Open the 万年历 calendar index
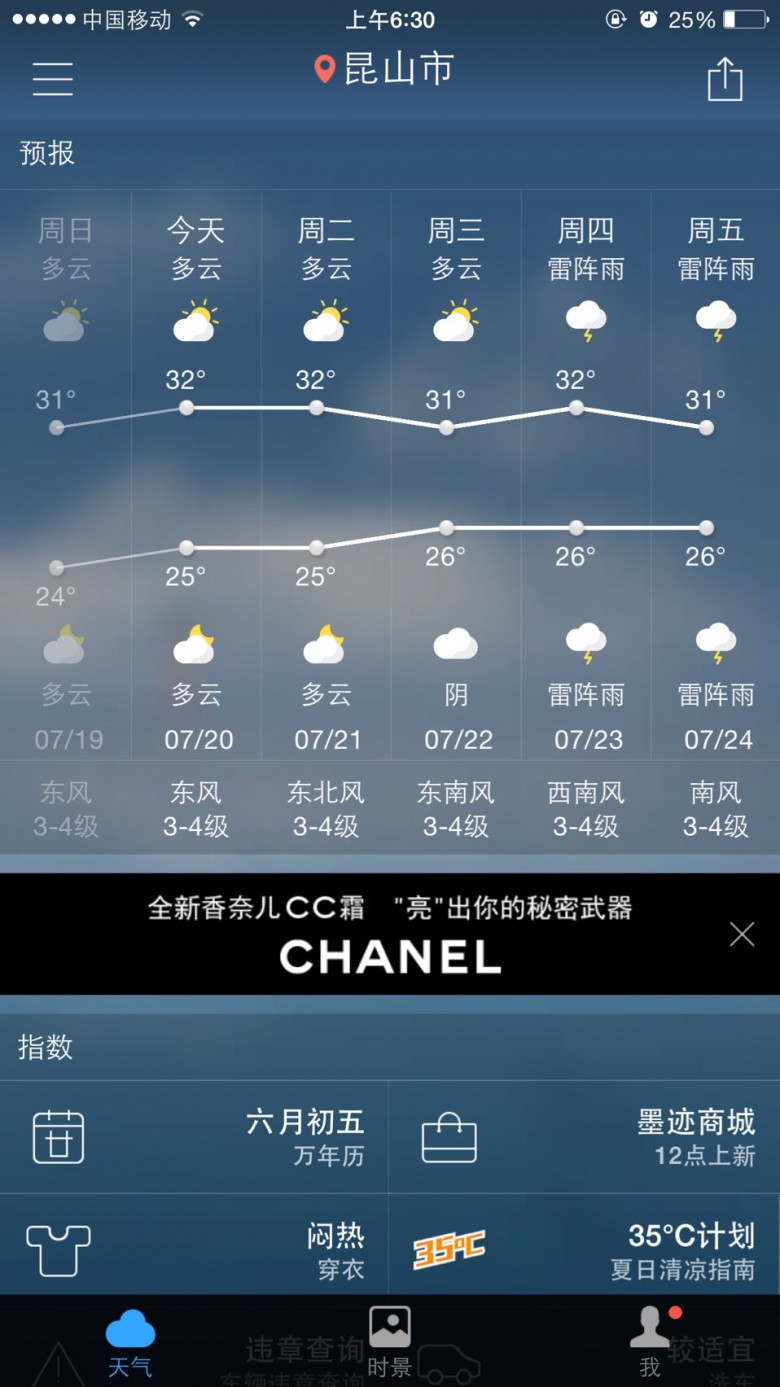This screenshot has width=780, height=1387. (x=194, y=1137)
